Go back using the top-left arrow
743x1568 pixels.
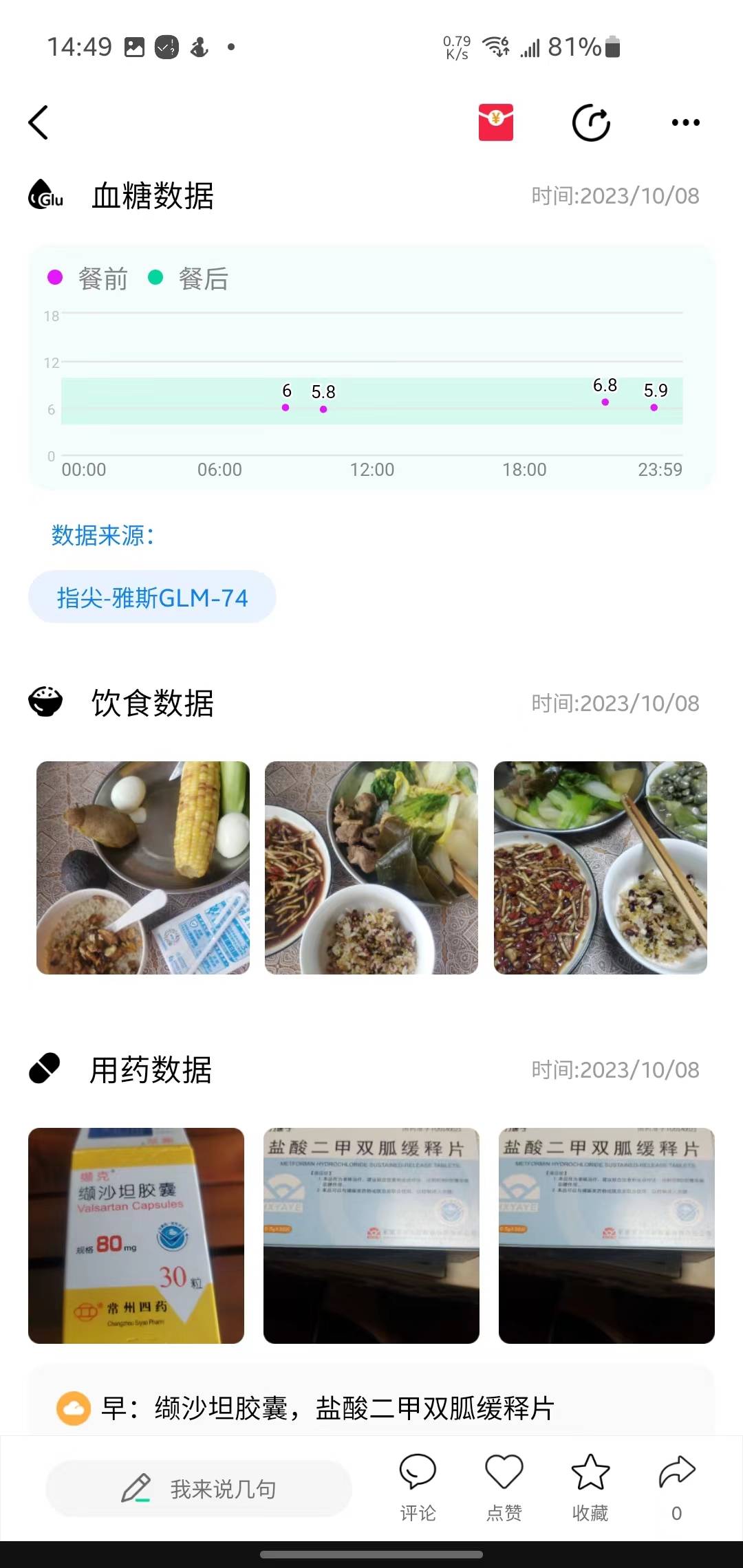[x=39, y=122]
